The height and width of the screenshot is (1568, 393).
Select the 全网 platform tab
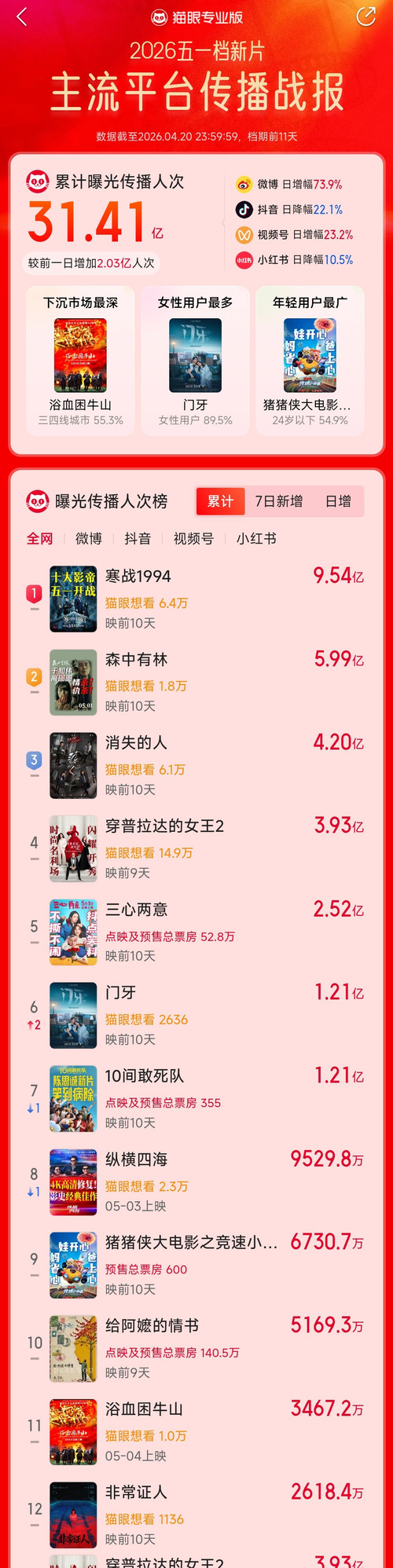[x=40, y=538]
